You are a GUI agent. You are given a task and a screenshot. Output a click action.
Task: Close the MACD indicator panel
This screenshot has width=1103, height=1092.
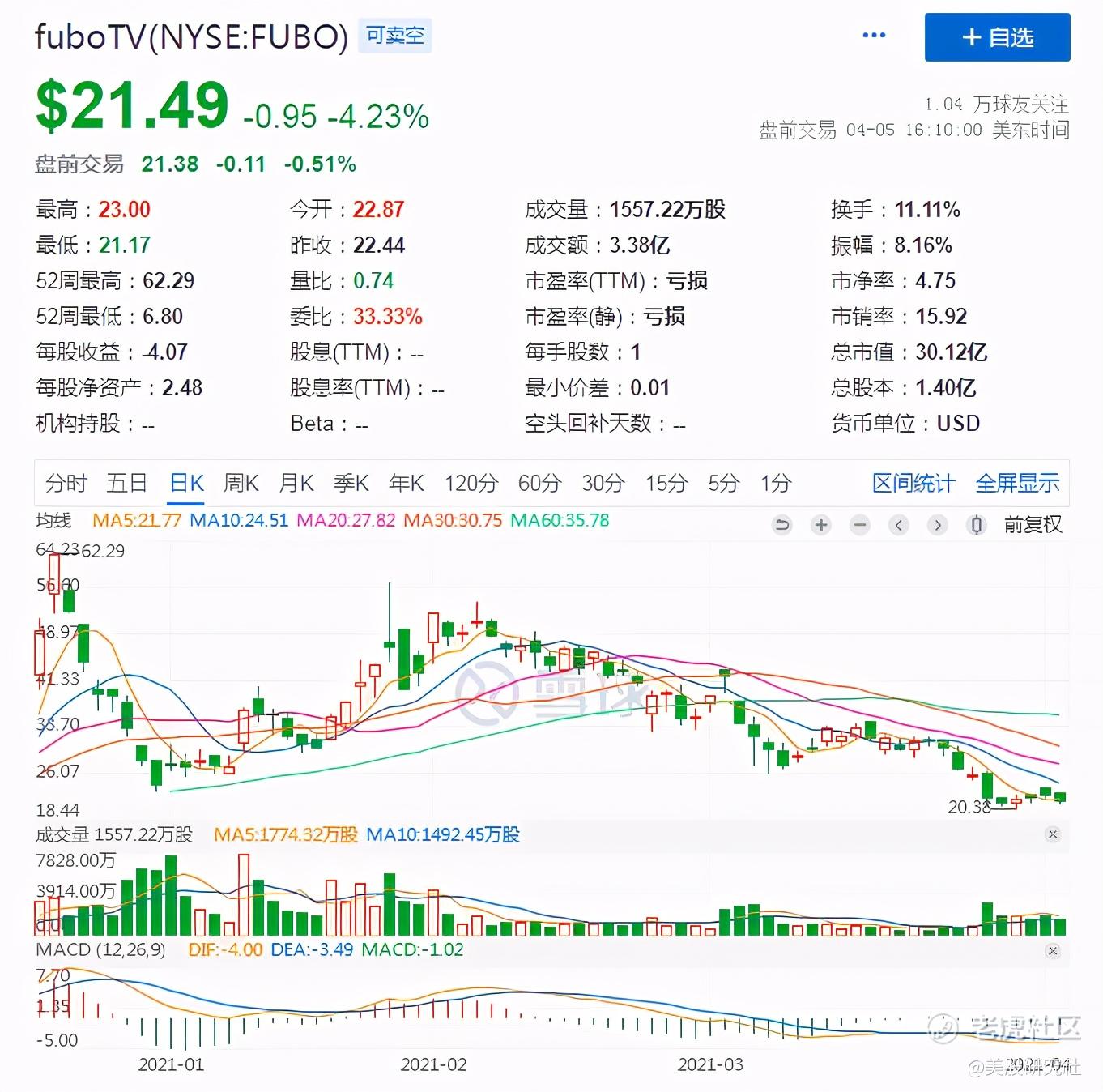1053,951
